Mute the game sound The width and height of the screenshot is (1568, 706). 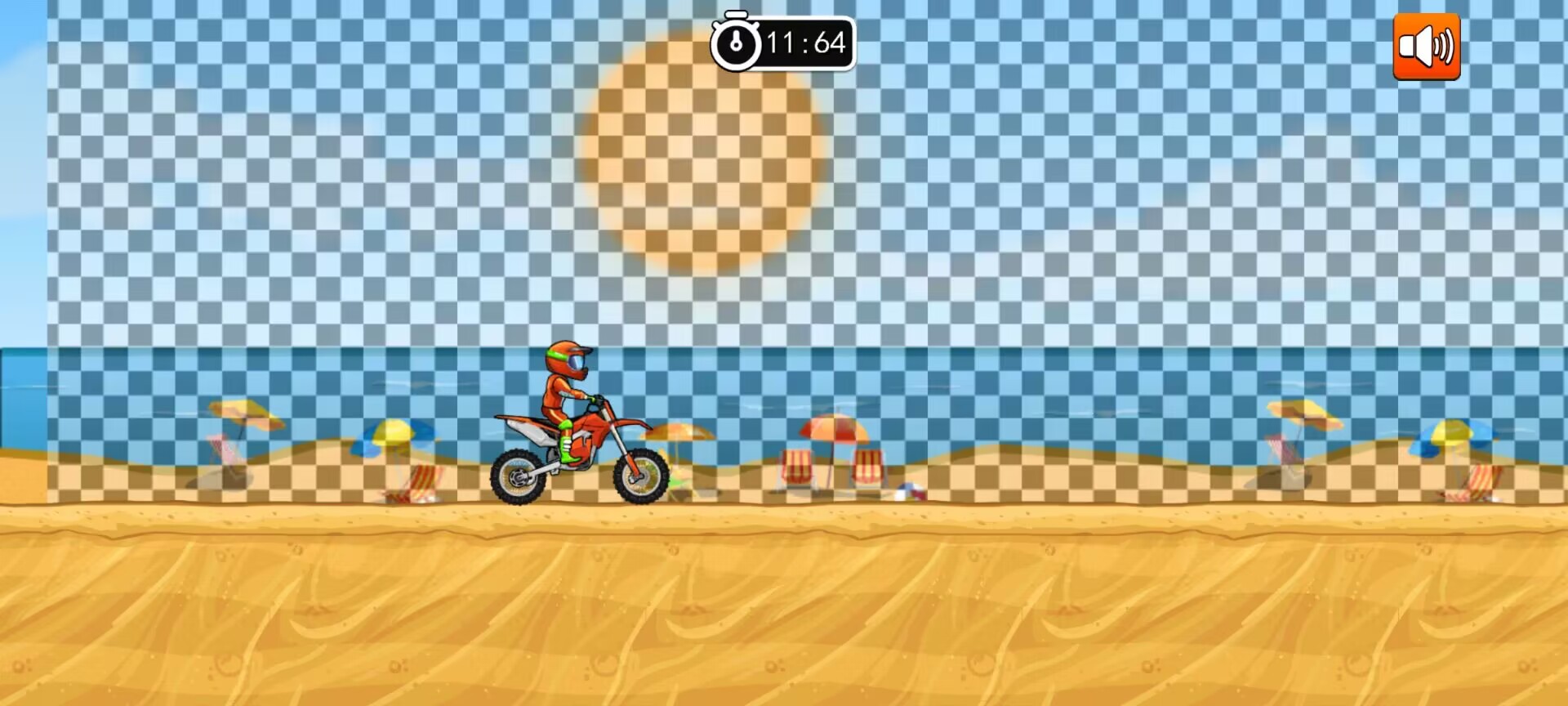(x=1426, y=47)
